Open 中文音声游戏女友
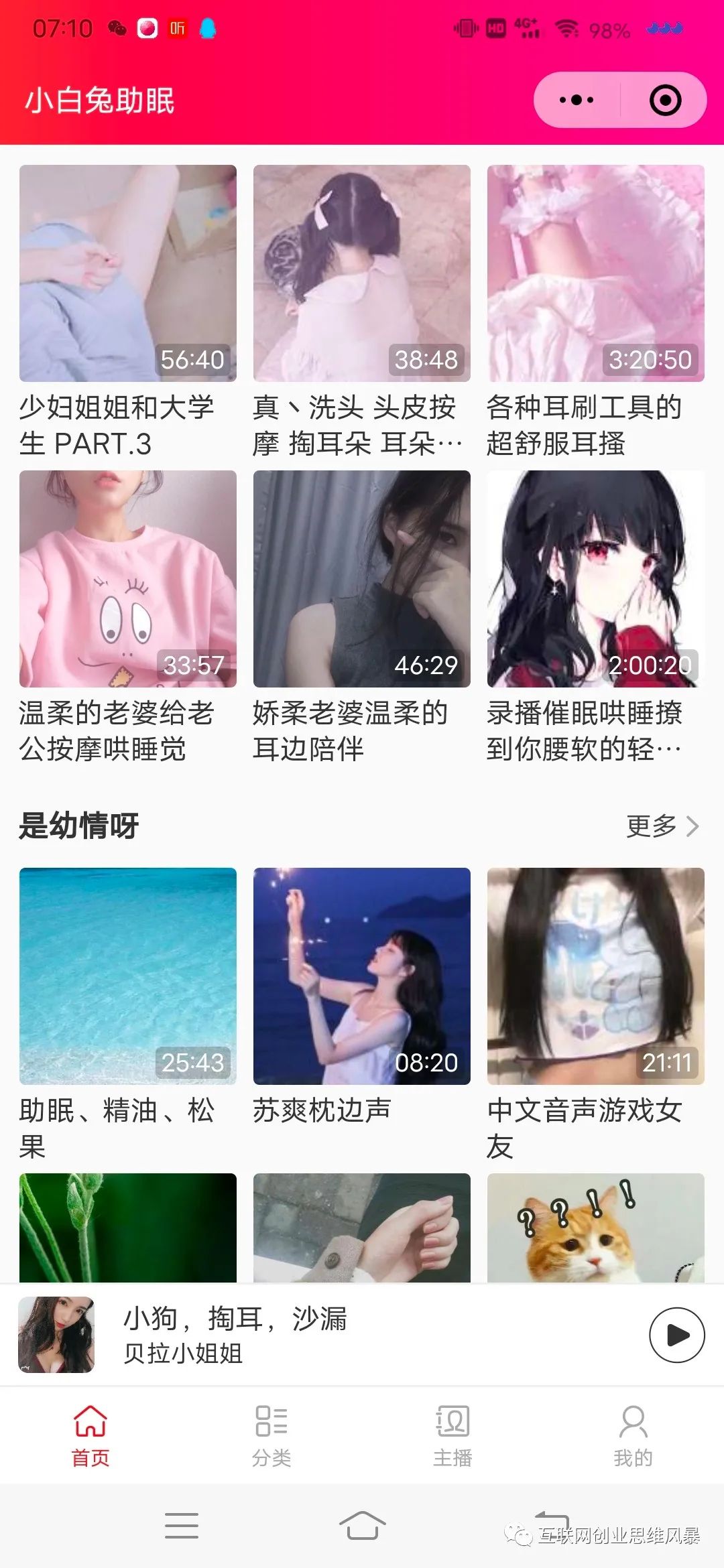The height and width of the screenshot is (1568, 724). click(x=595, y=976)
